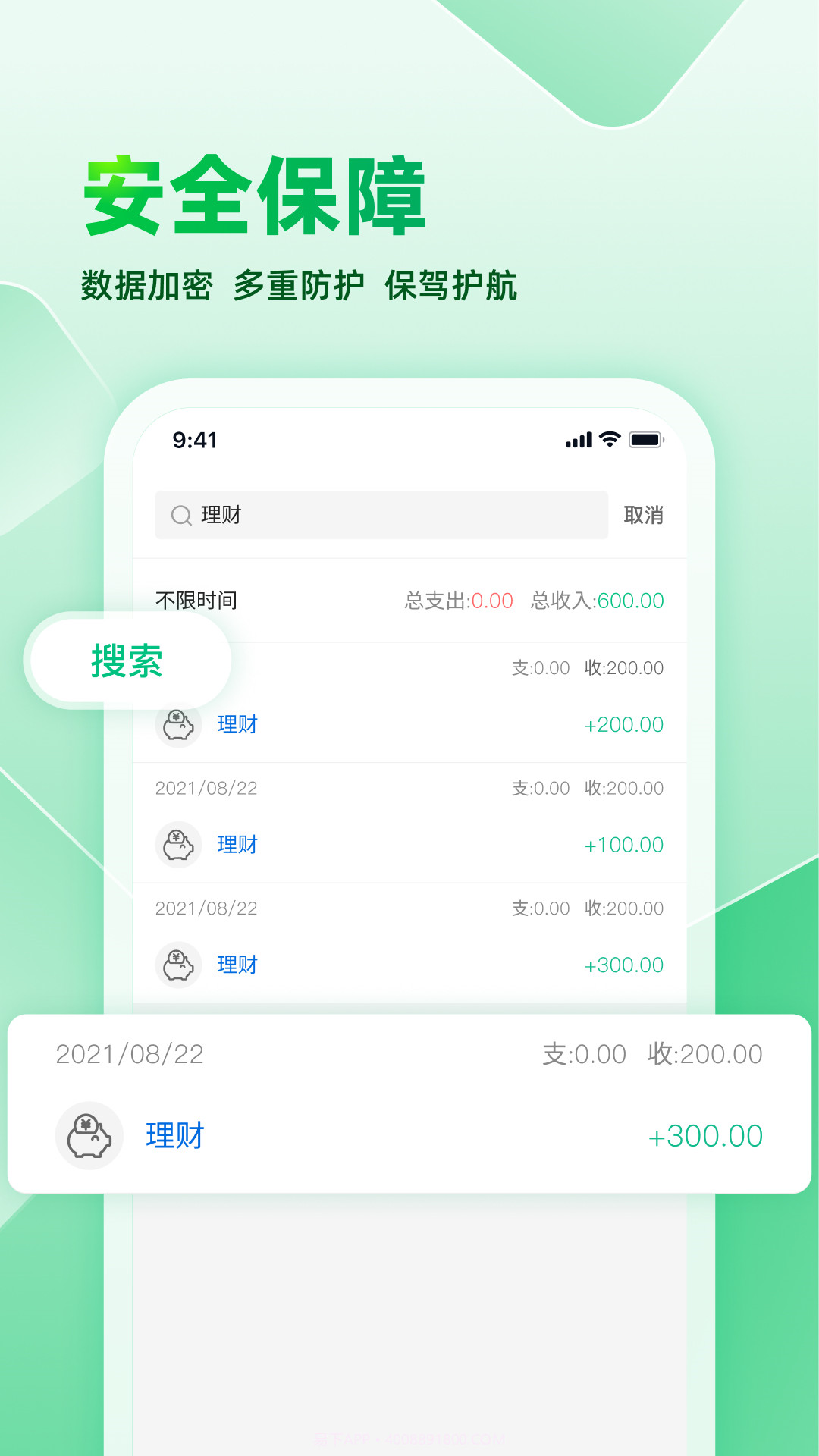Viewport: 819px width, 1456px height.
Task: Click the piggy bank icon beside first 理财 entry
Action: tap(179, 724)
